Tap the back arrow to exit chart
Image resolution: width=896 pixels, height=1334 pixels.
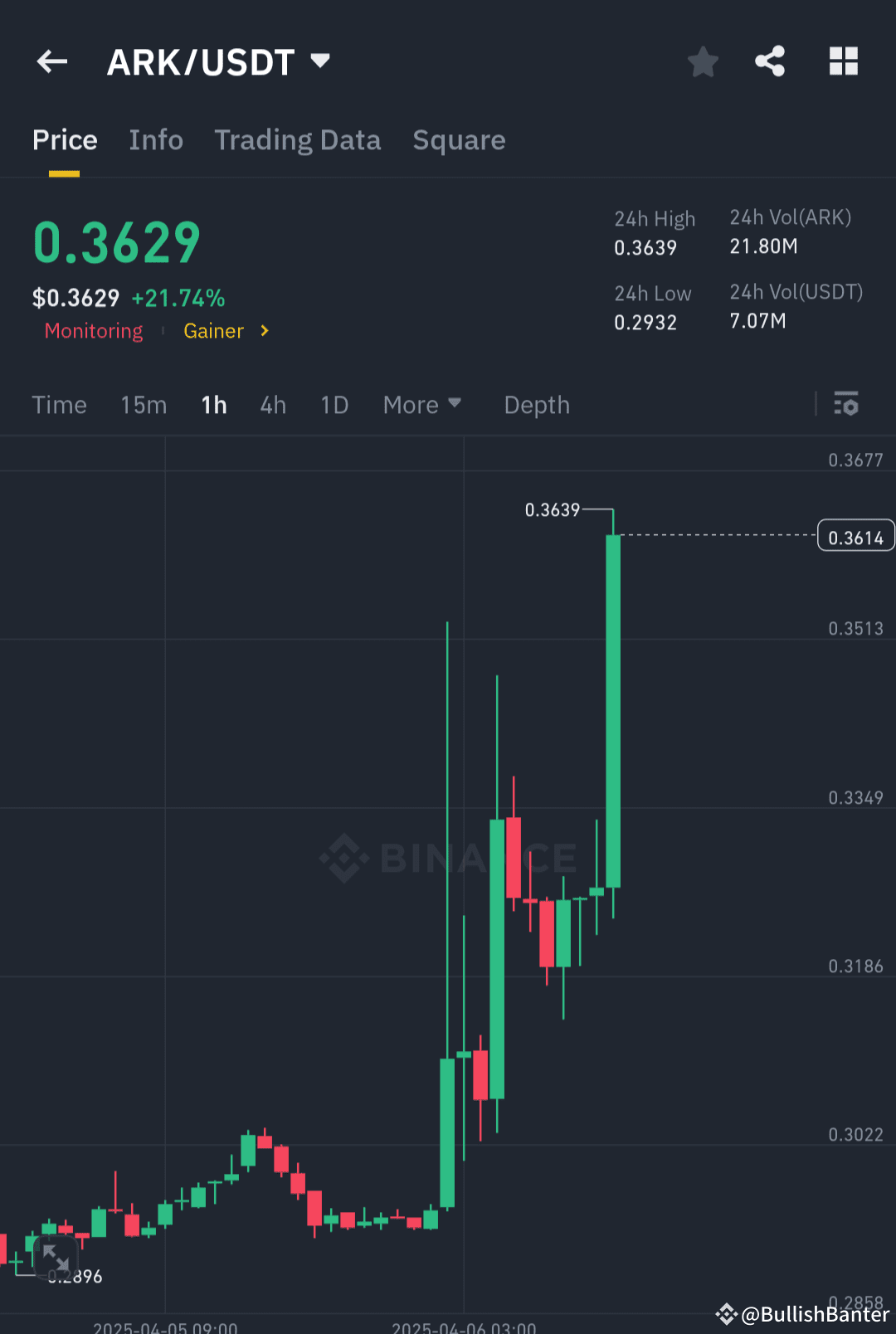pos(51,61)
